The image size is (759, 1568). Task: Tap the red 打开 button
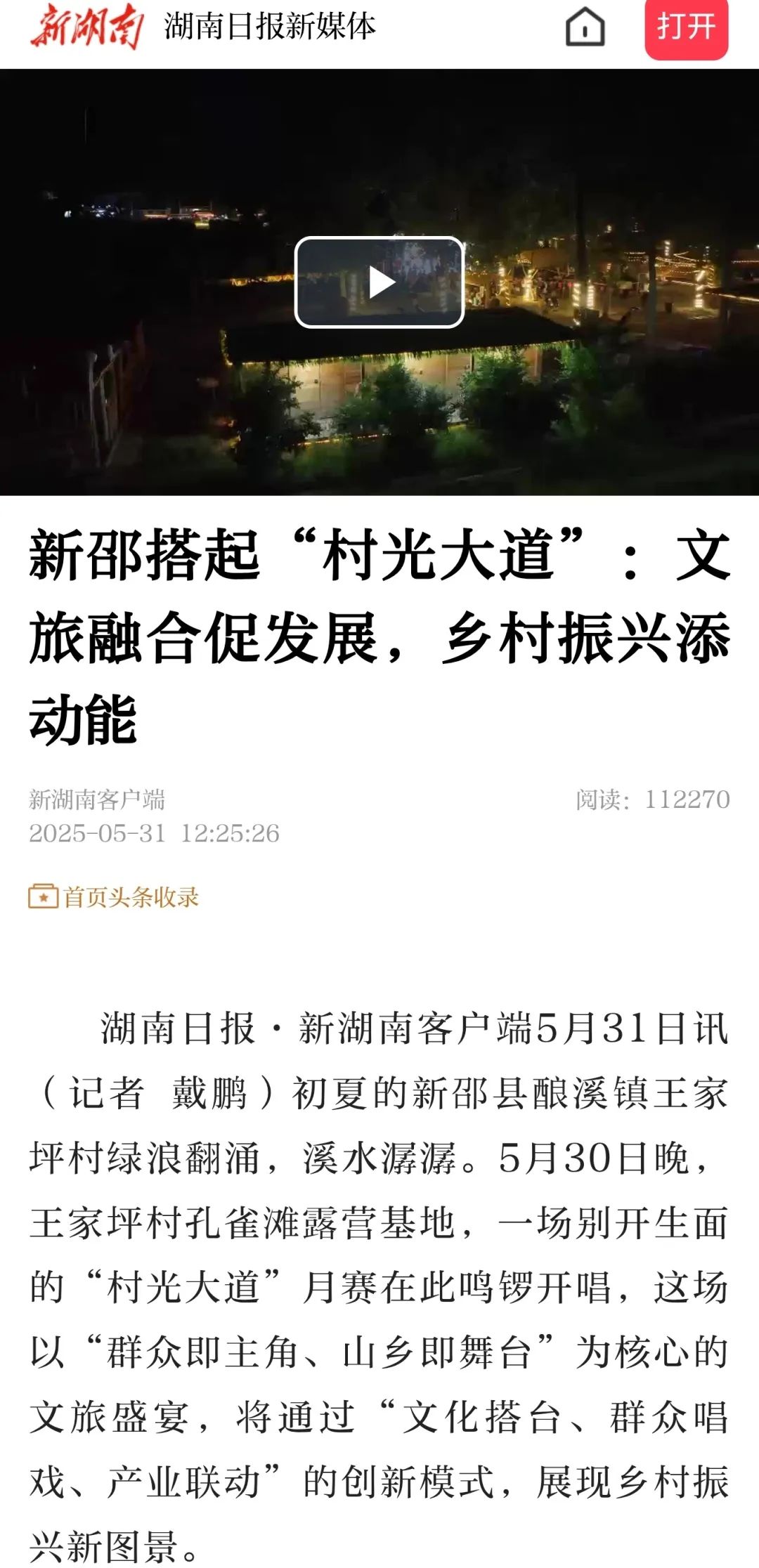pos(686,28)
